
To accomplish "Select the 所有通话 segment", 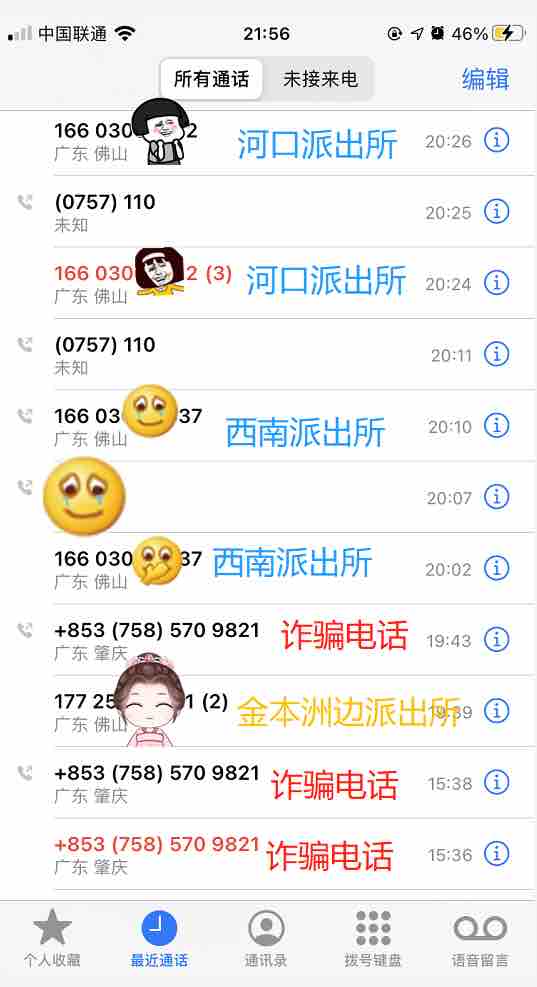I will 212,79.
